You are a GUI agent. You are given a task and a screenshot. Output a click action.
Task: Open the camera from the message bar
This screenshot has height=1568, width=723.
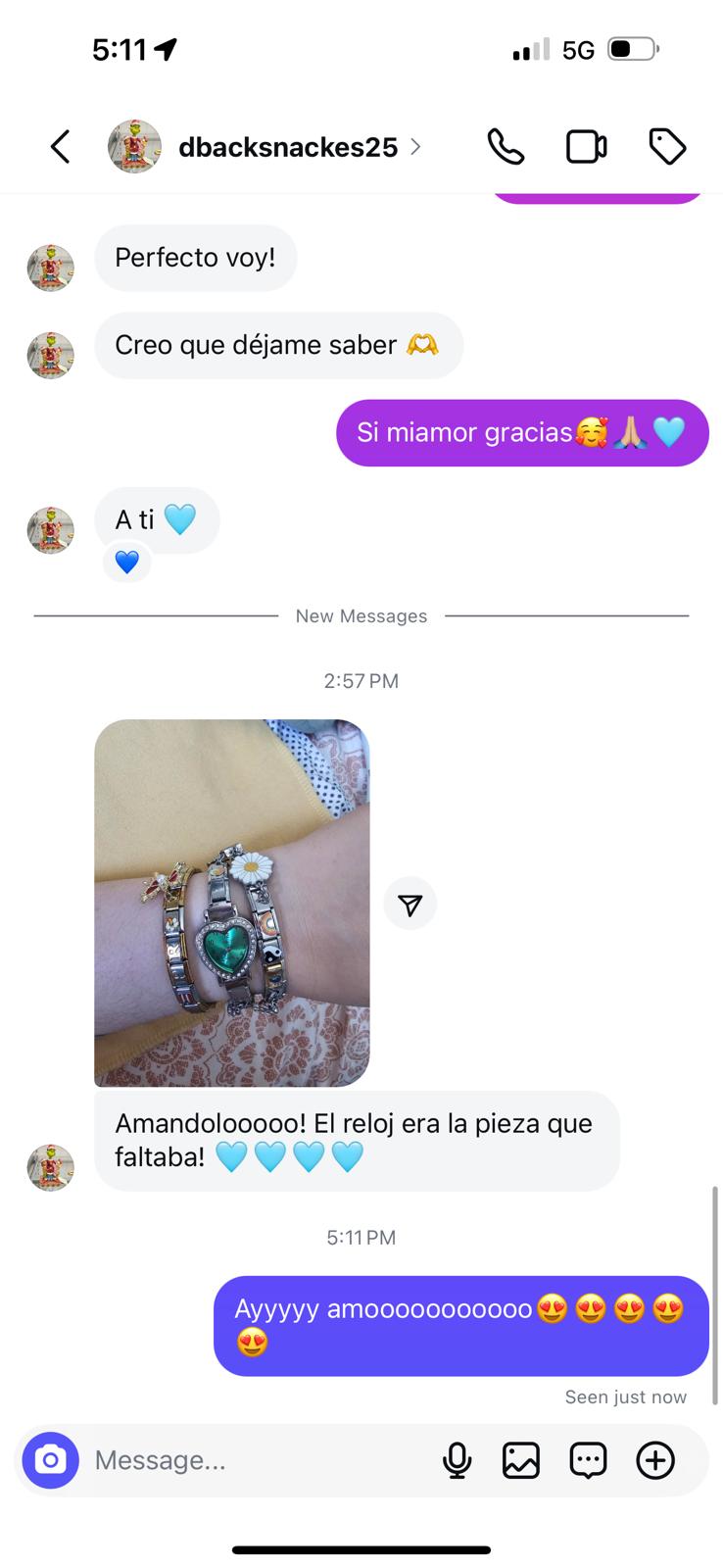[x=51, y=1460]
